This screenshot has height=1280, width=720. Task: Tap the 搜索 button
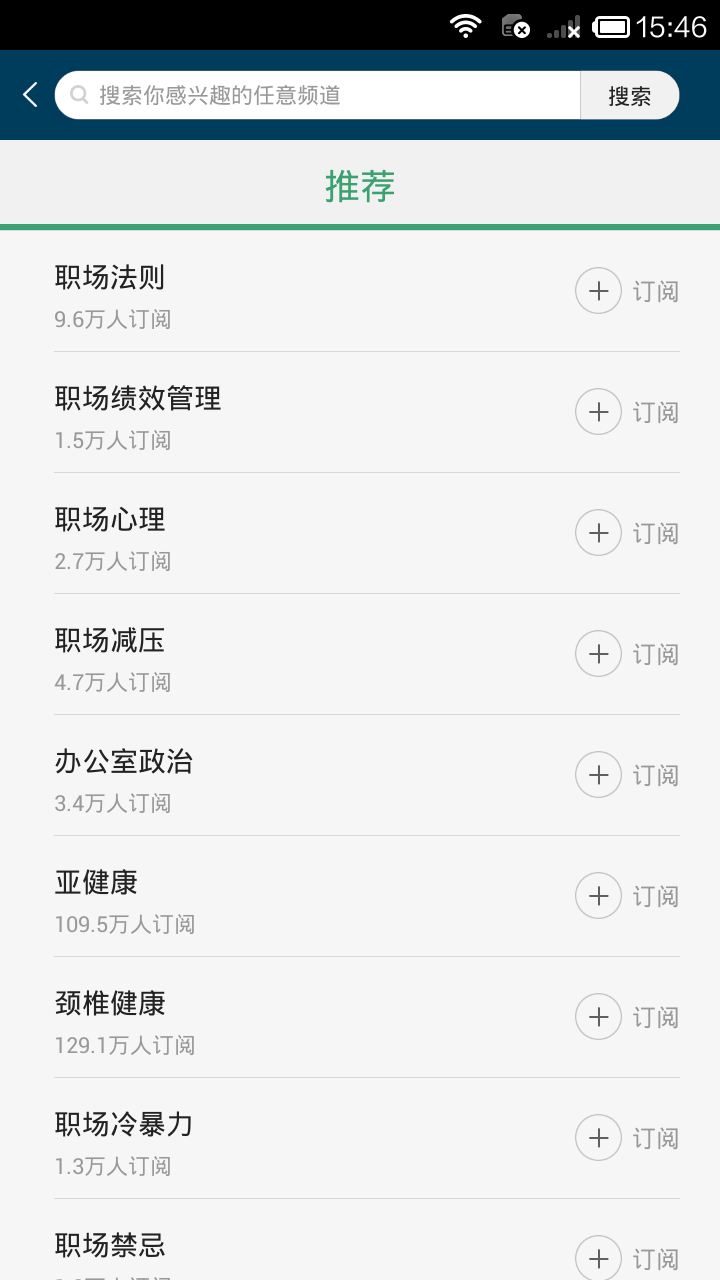click(629, 95)
